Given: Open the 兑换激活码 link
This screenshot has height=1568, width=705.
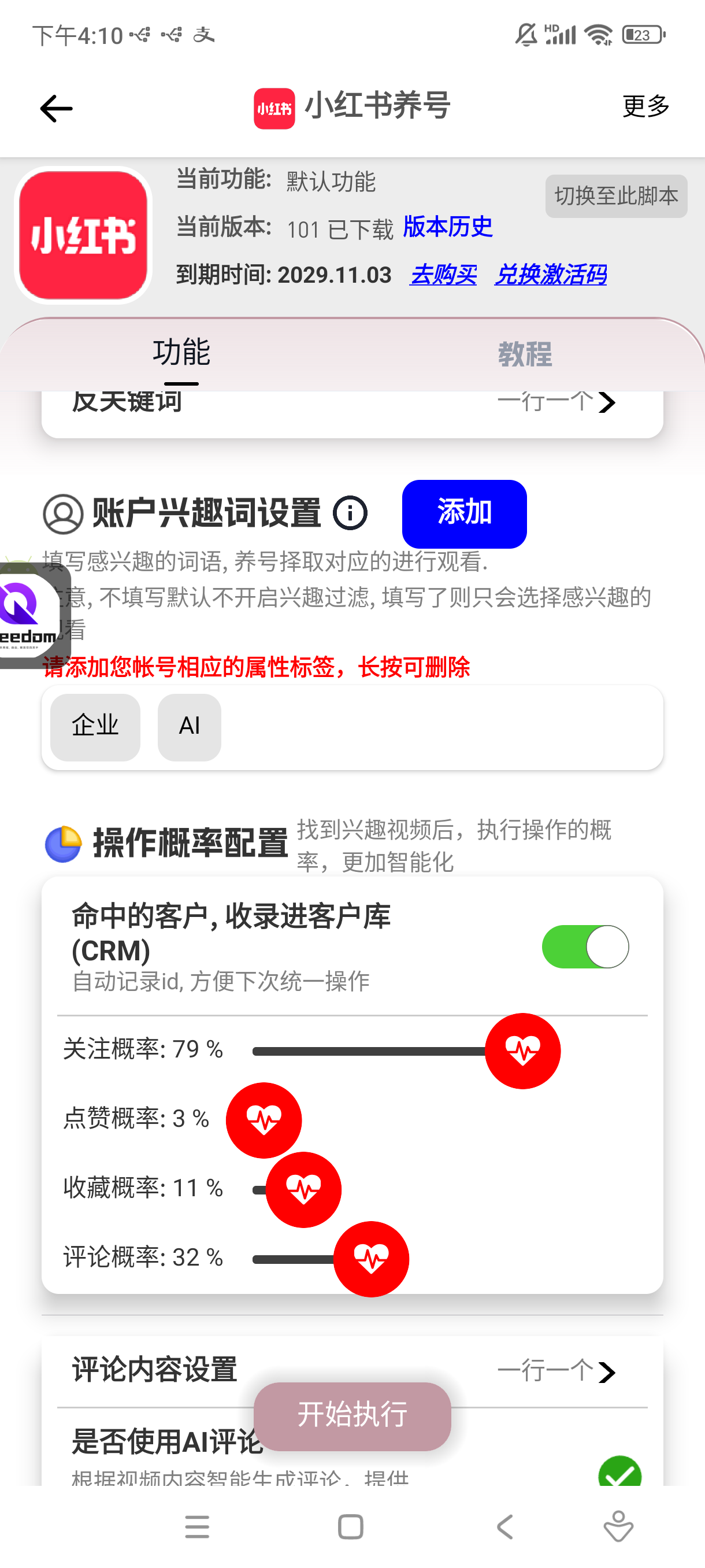Looking at the screenshot, I should pyautogui.click(x=550, y=275).
